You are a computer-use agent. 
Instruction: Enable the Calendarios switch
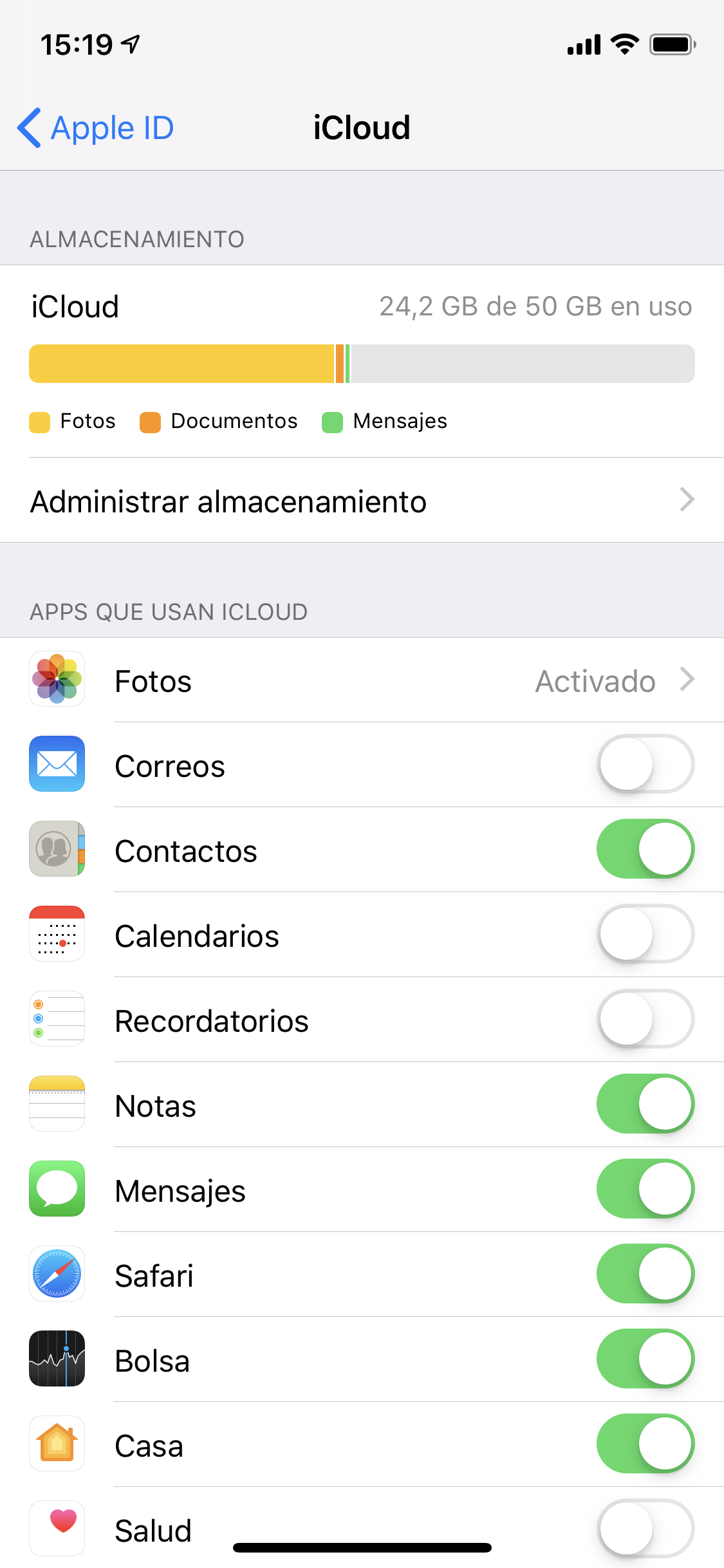pos(645,935)
